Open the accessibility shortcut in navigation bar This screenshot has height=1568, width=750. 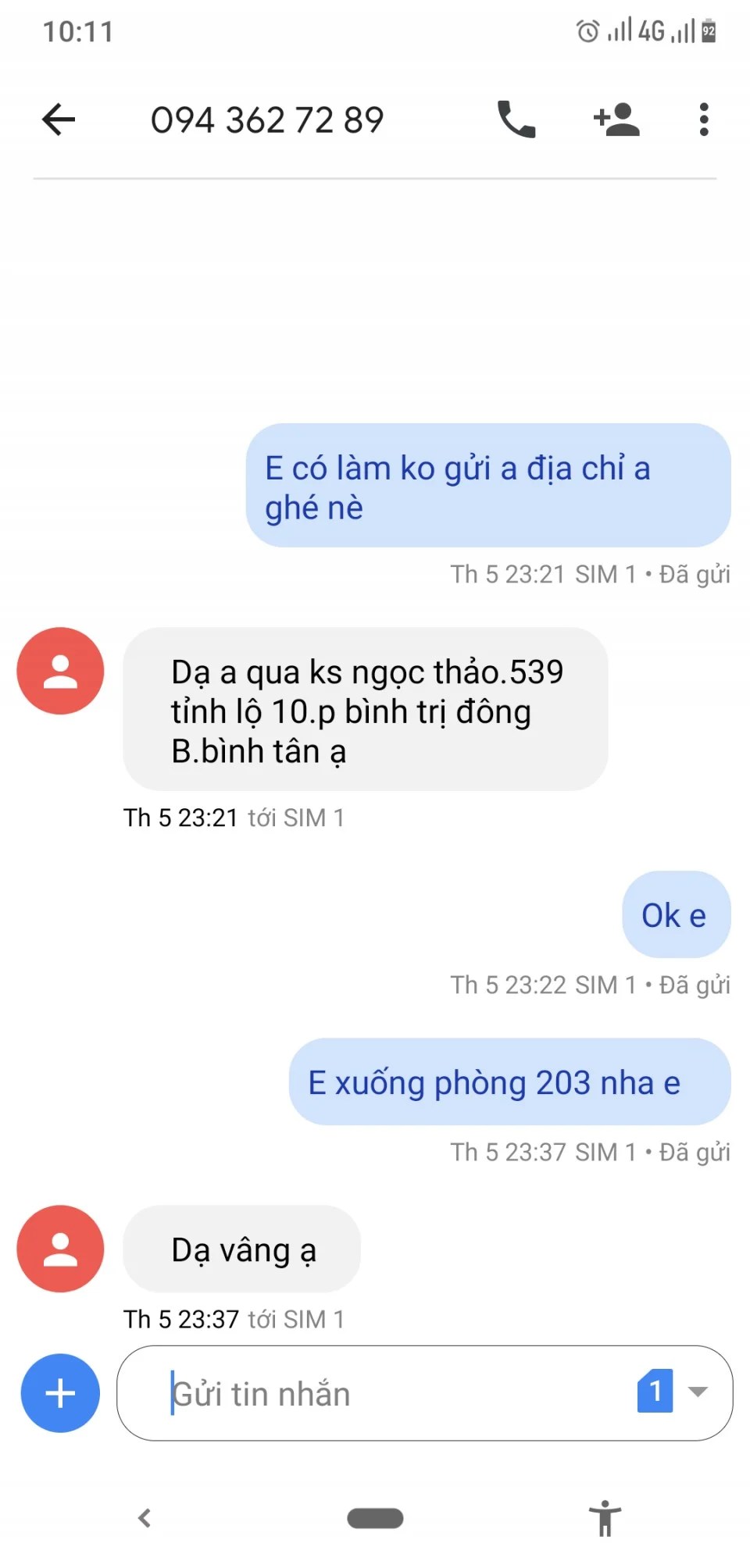click(x=605, y=1518)
